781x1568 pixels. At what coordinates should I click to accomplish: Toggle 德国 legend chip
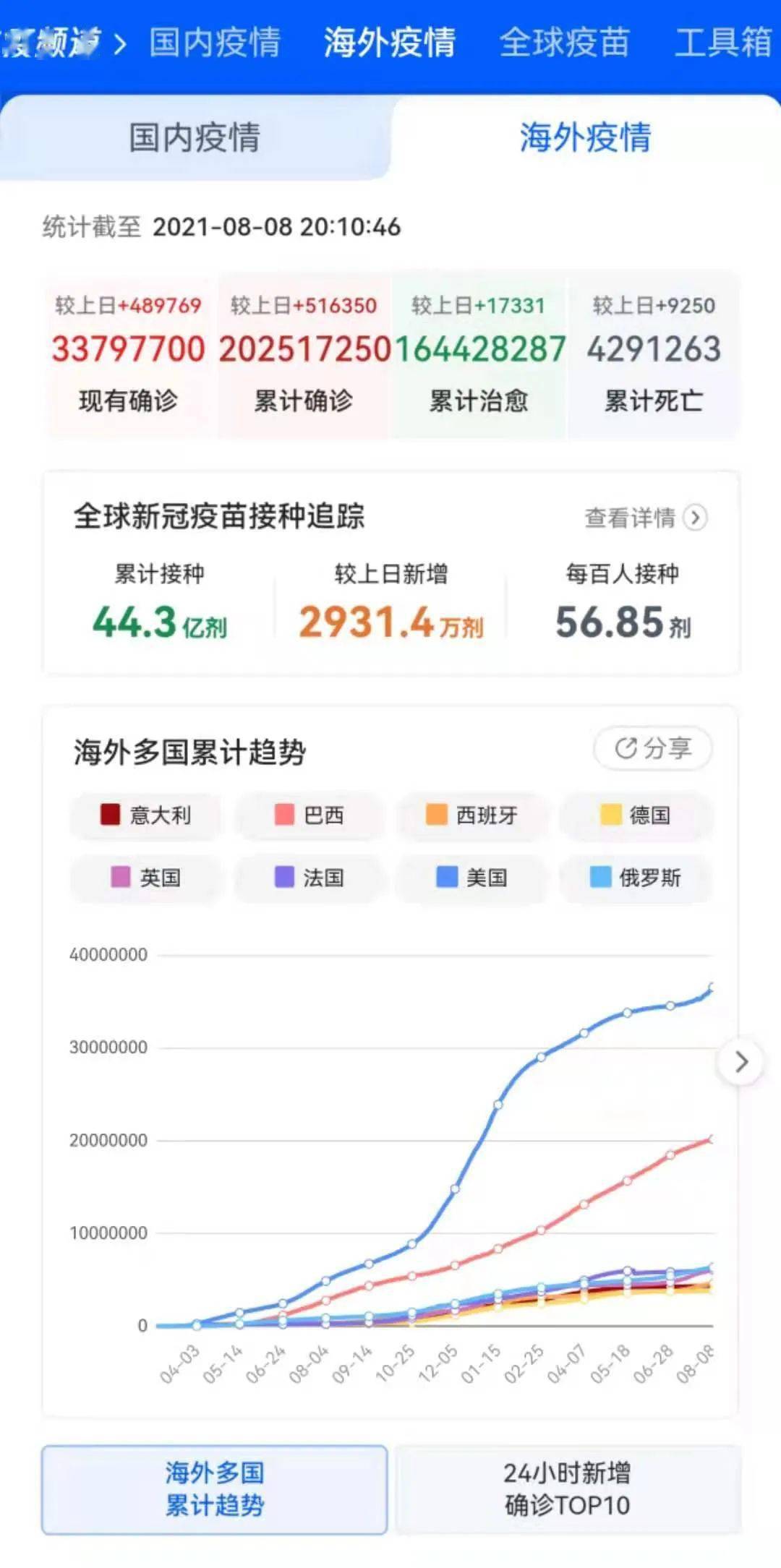pyautogui.click(x=636, y=815)
